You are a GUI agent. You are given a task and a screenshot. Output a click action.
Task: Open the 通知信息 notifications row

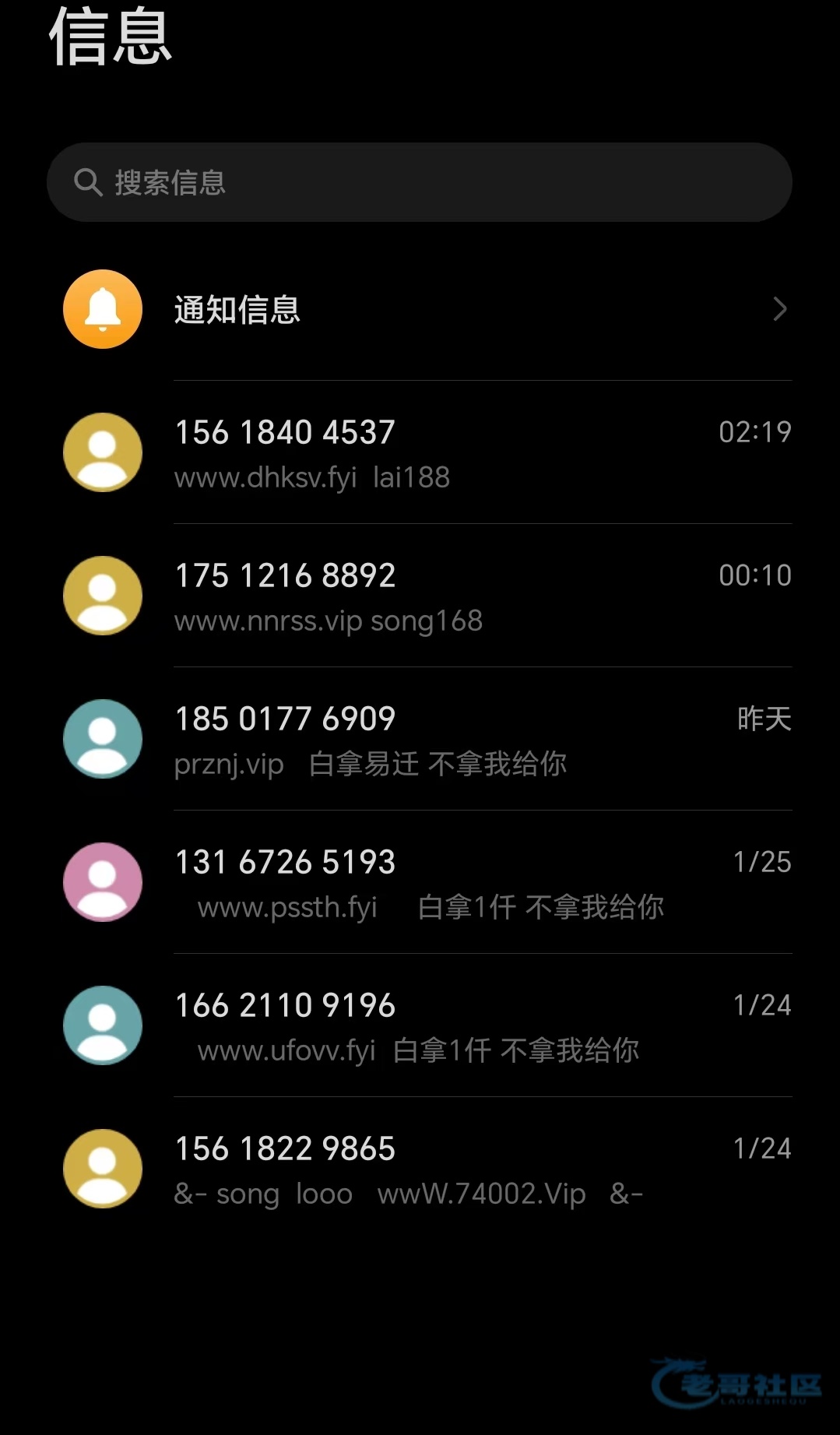click(x=420, y=309)
